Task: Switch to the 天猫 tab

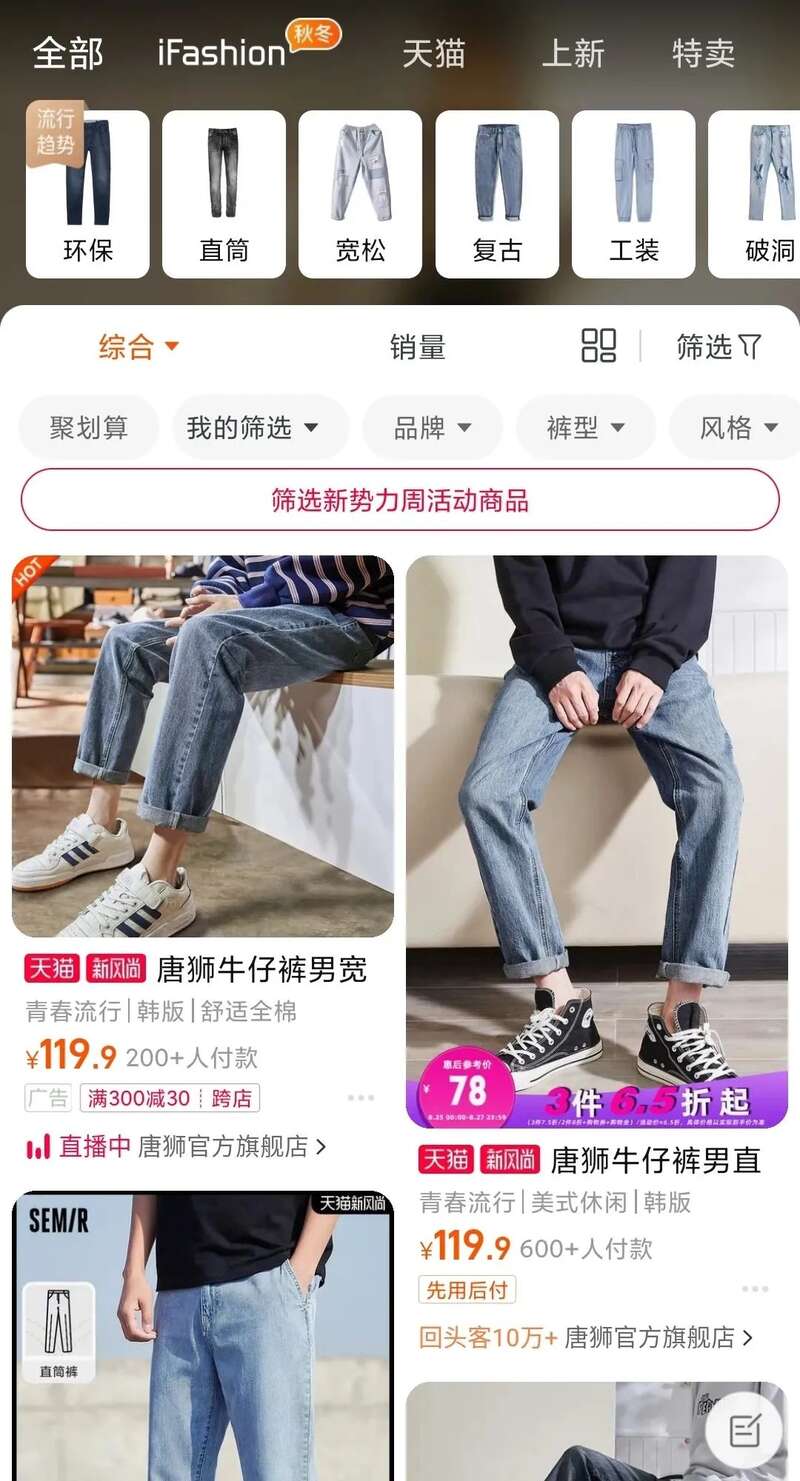Action: tap(433, 53)
